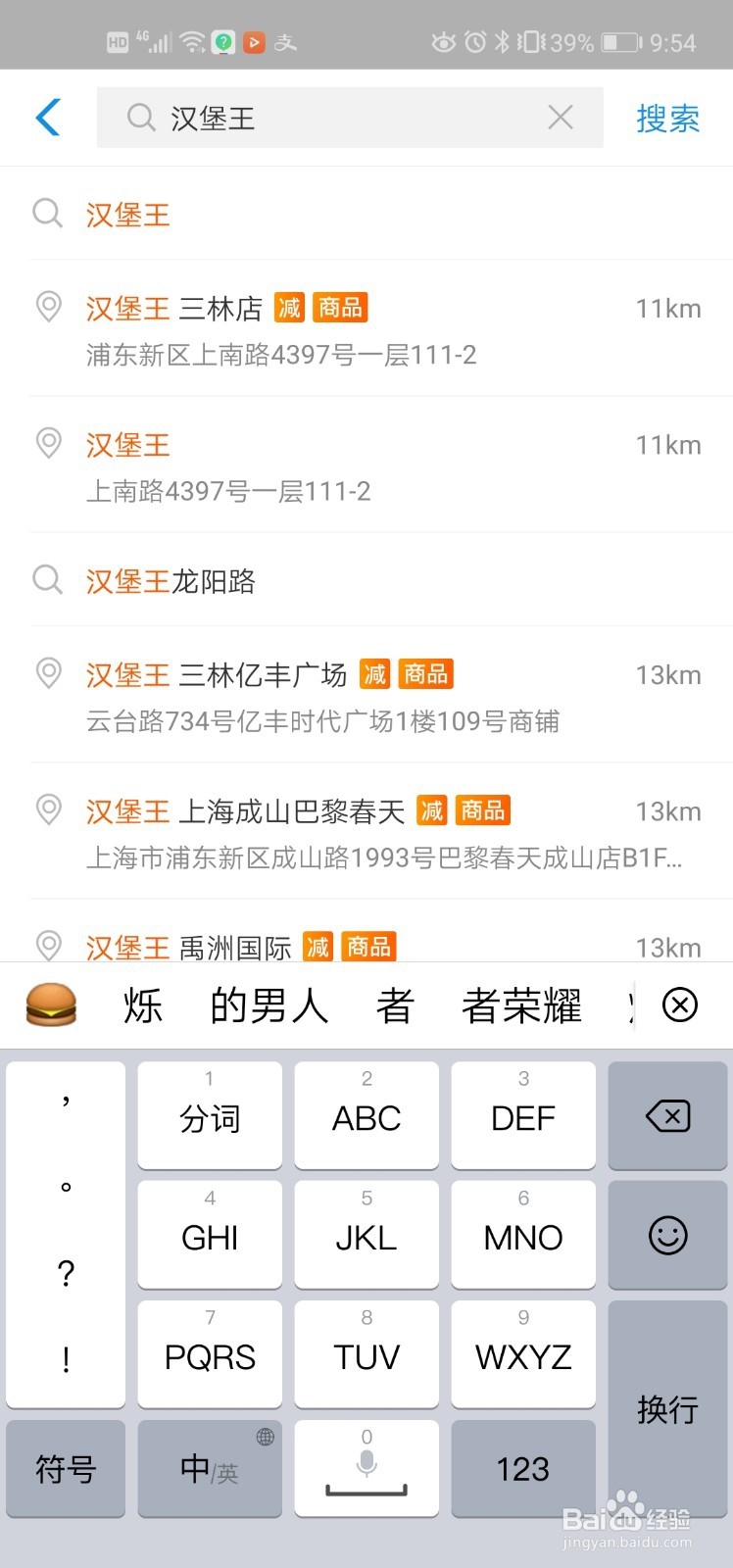733x1568 pixels.
Task: Open the emoji smiley key
Action: [667, 1235]
